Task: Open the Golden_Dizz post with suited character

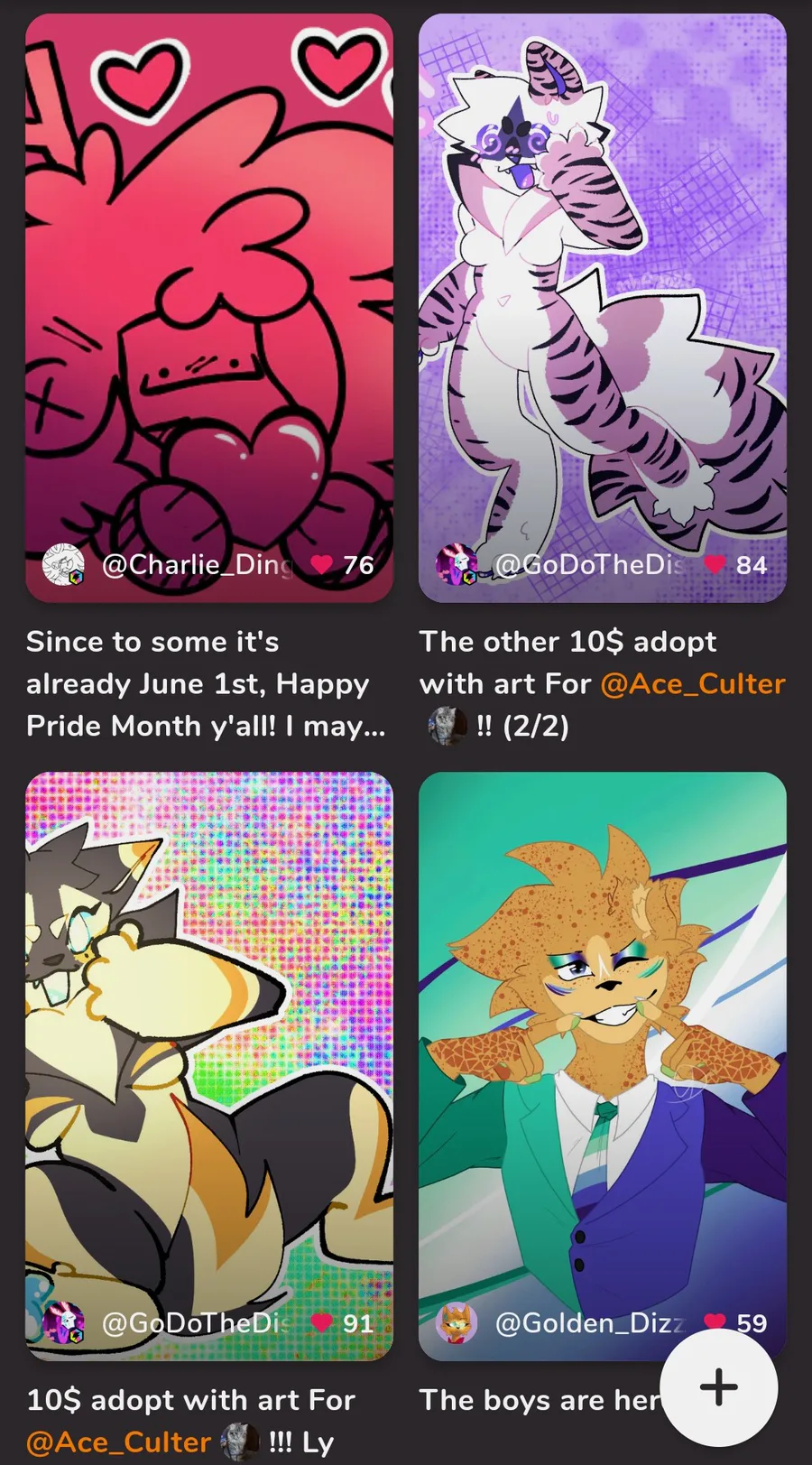Action: (603, 1066)
